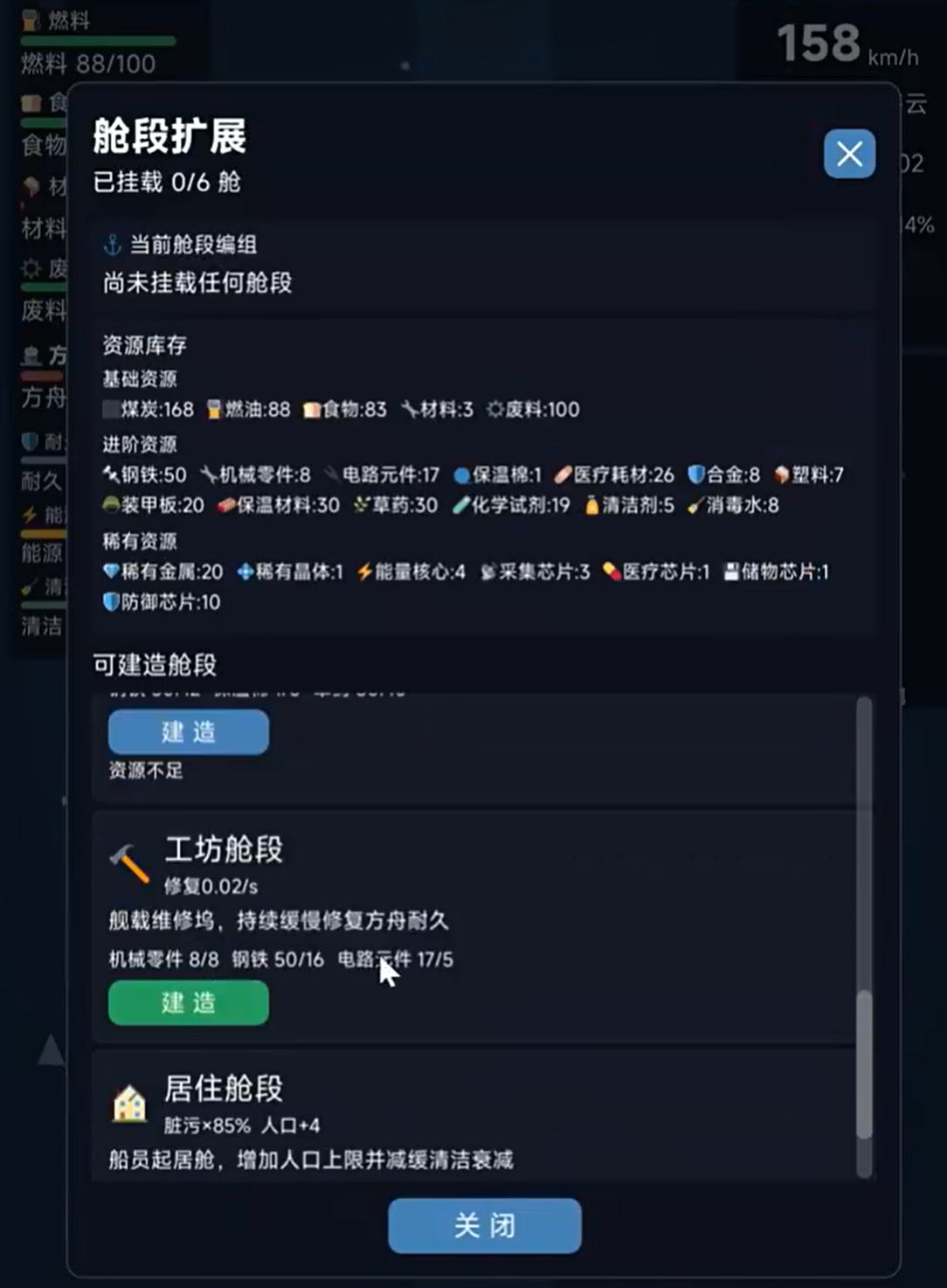
Task: Build the 工坊舱段 with the green 建造 button
Action: click(x=188, y=1002)
